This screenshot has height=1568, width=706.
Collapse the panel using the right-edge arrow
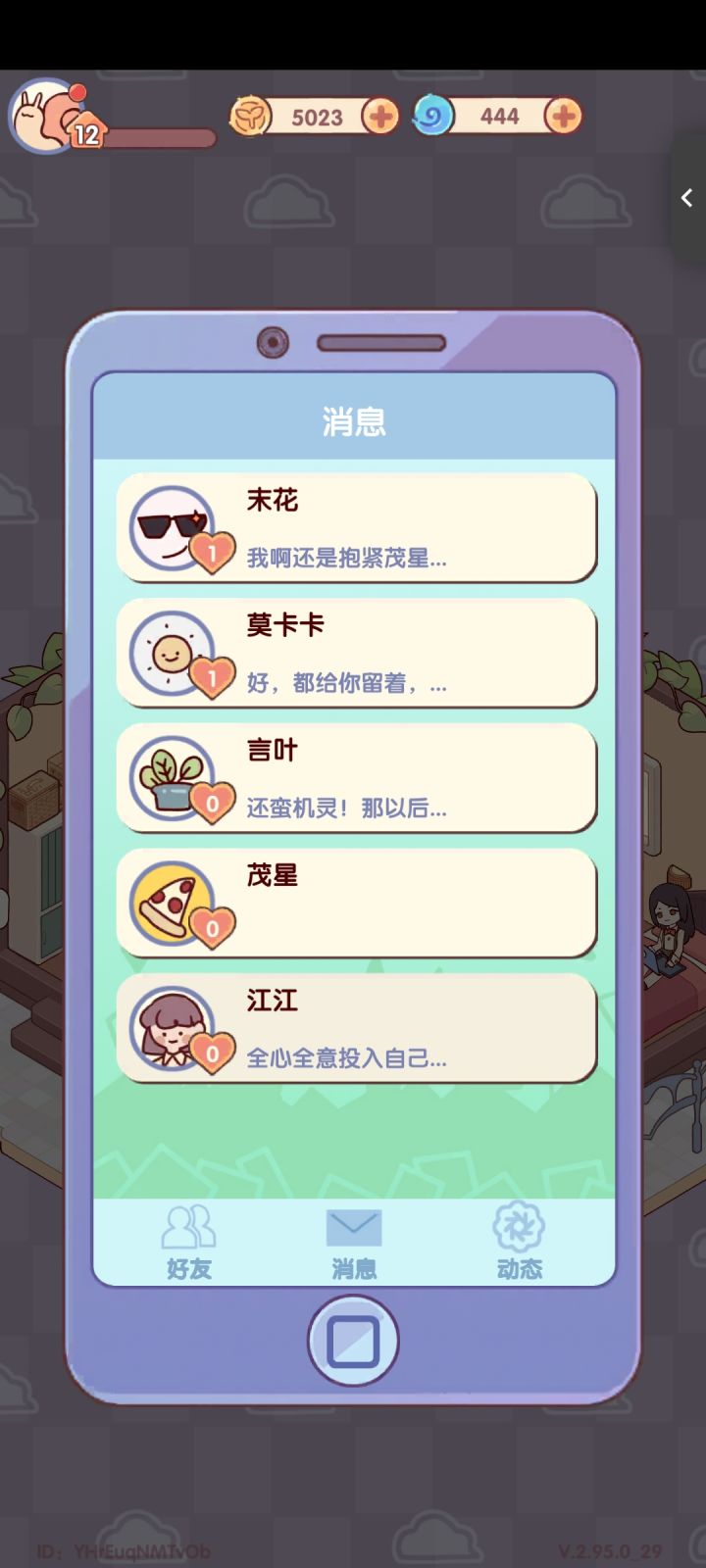pyautogui.click(x=685, y=197)
